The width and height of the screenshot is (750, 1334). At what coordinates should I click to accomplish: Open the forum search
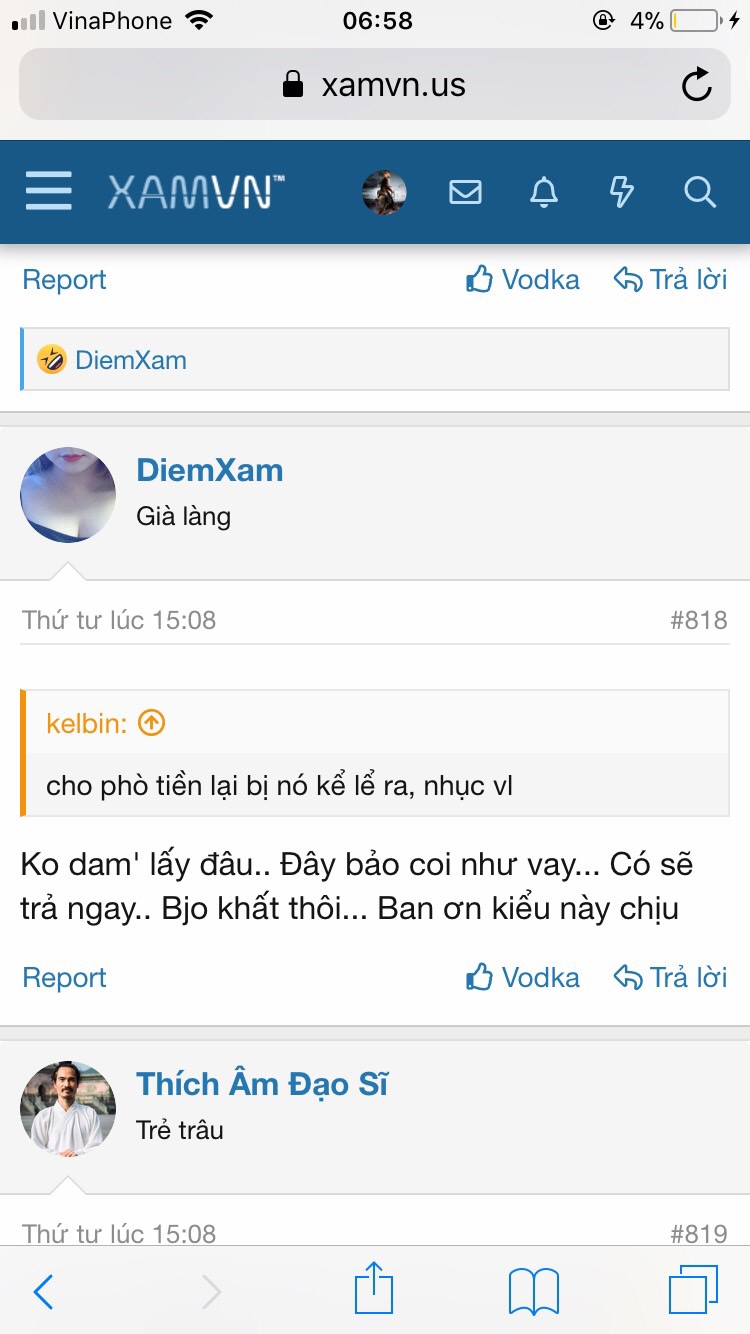coord(699,192)
